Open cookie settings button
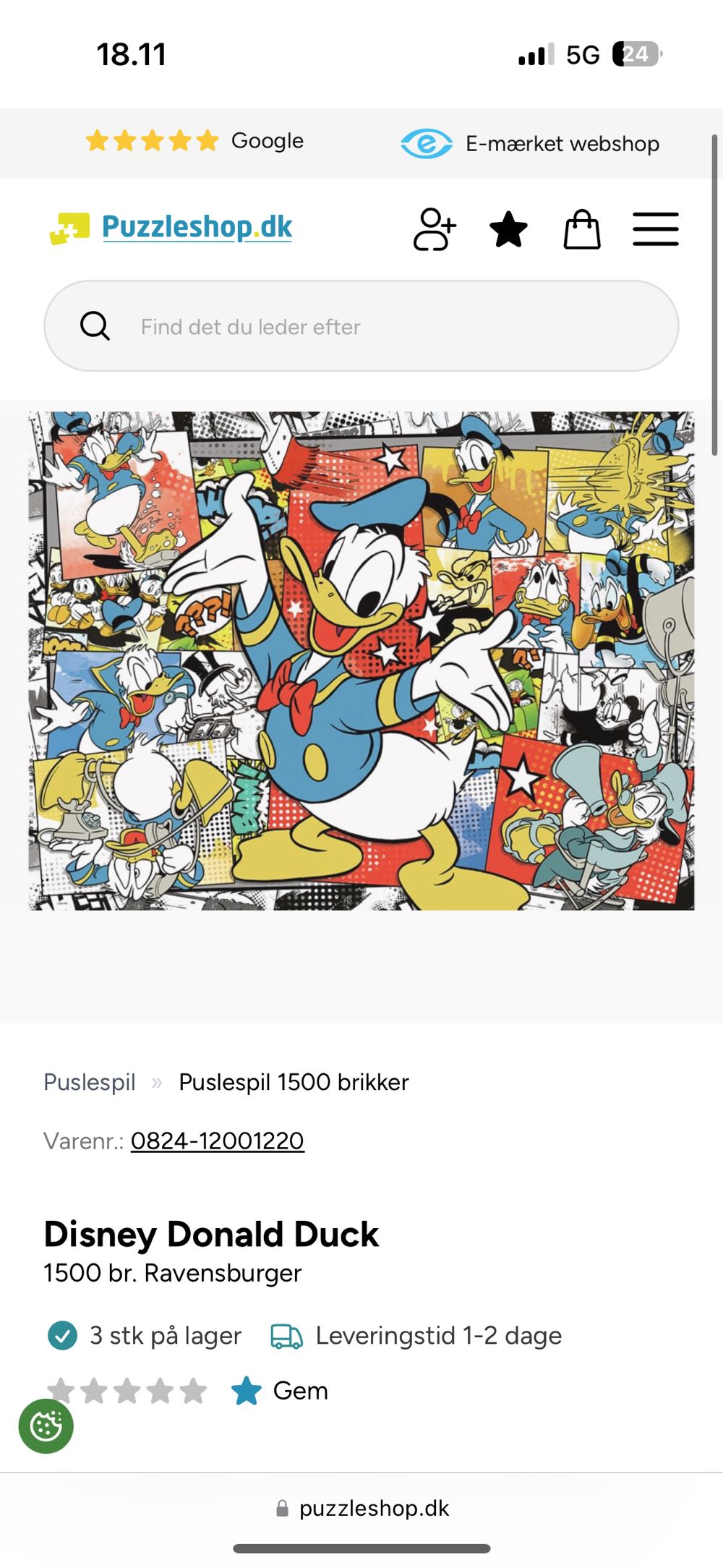Image resolution: width=723 pixels, height=1568 pixels. (x=46, y=1426)
